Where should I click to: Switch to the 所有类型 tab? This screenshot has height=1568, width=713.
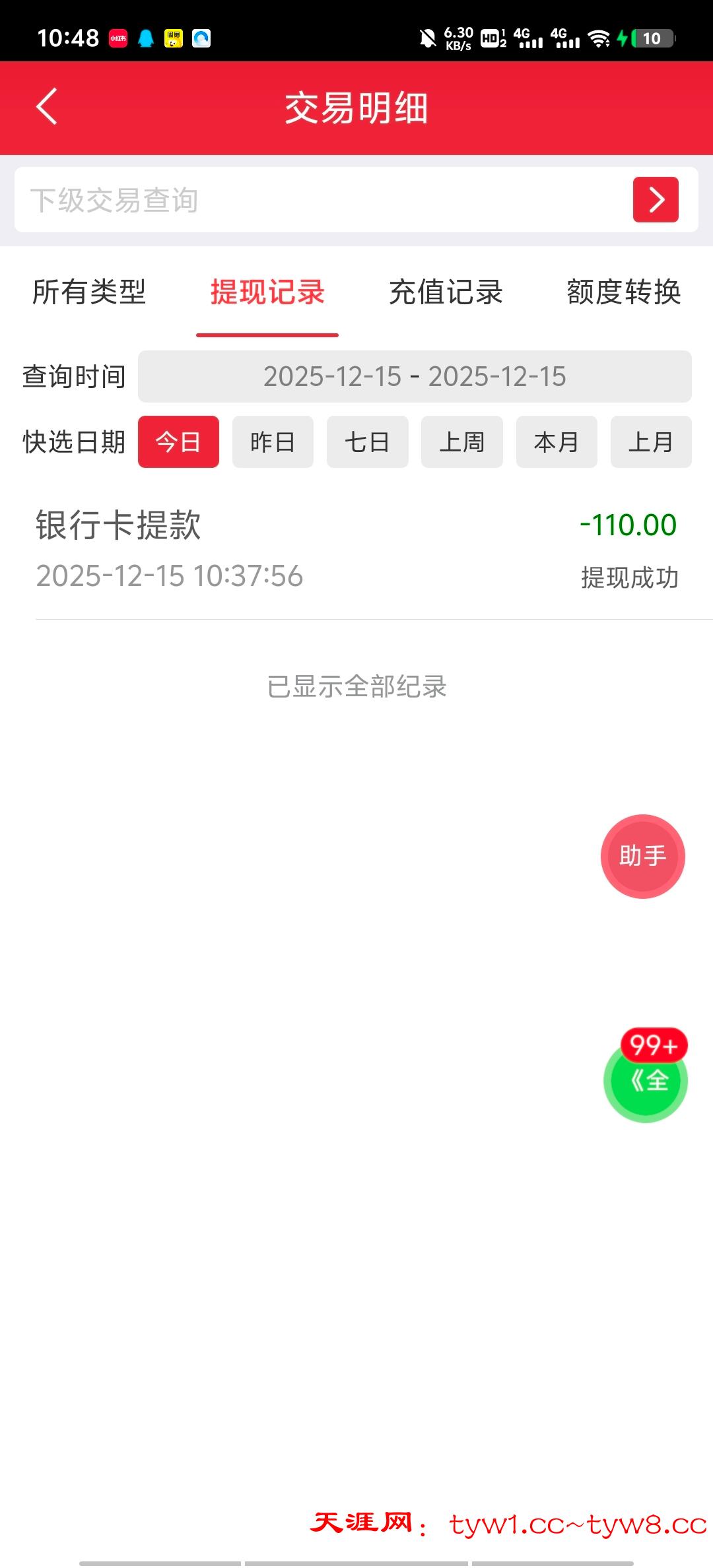coord(89,292)
